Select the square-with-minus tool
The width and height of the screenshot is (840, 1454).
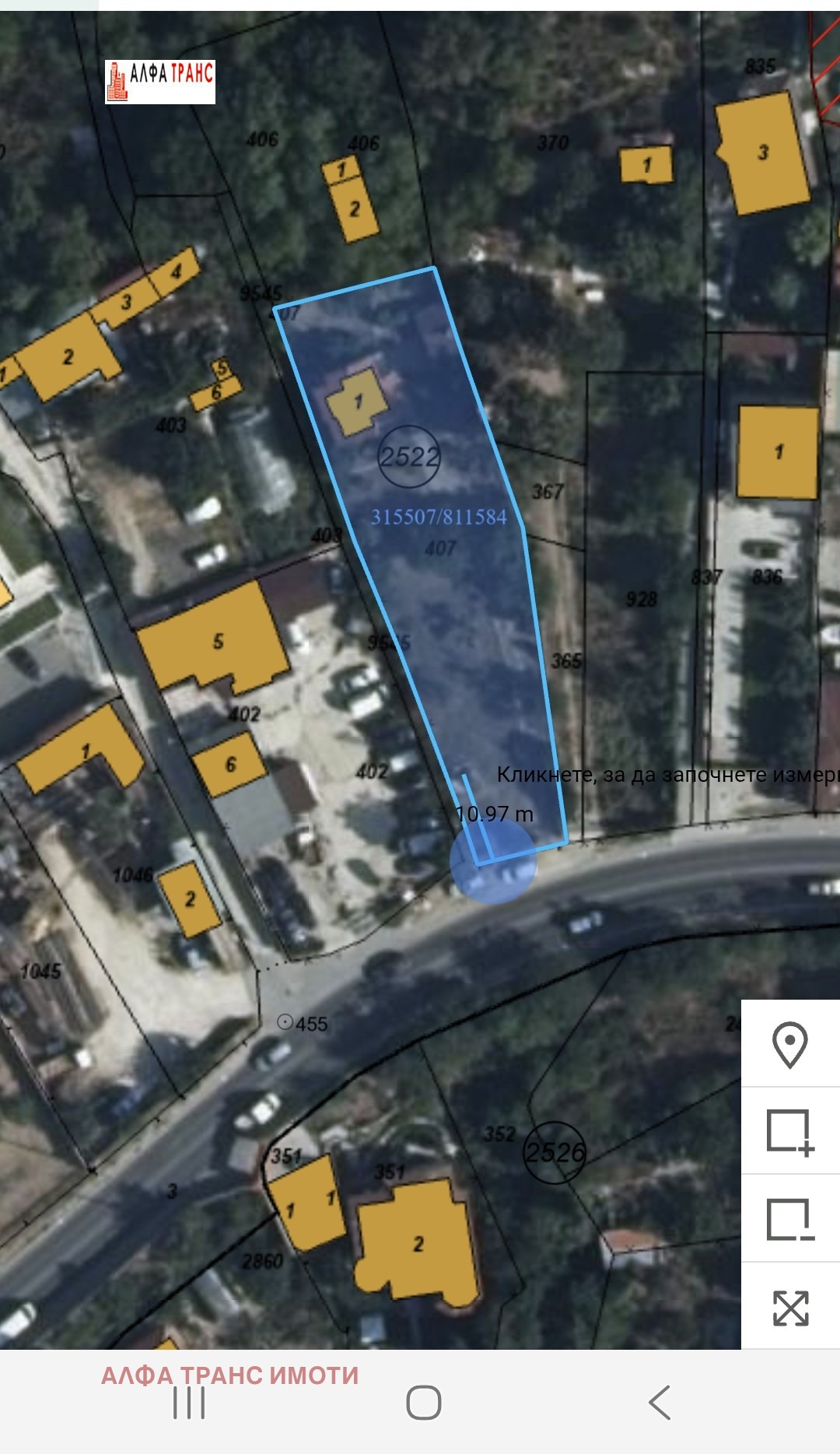(790, 1219)
